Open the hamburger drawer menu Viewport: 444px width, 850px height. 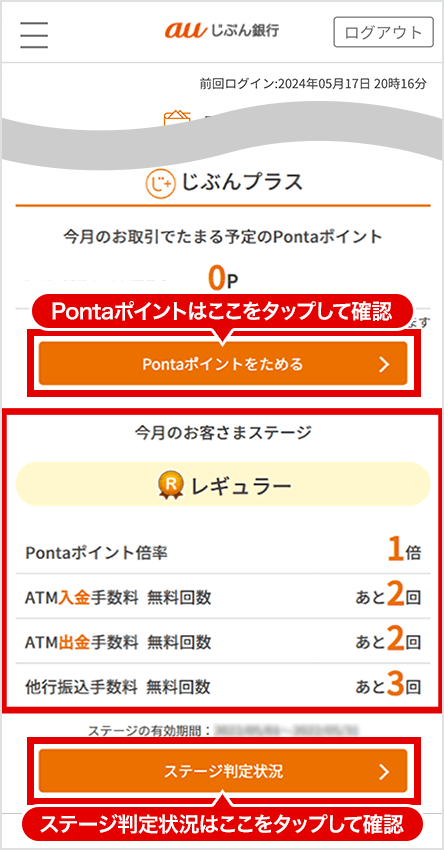pyautogui.click(x=34, y=35)
